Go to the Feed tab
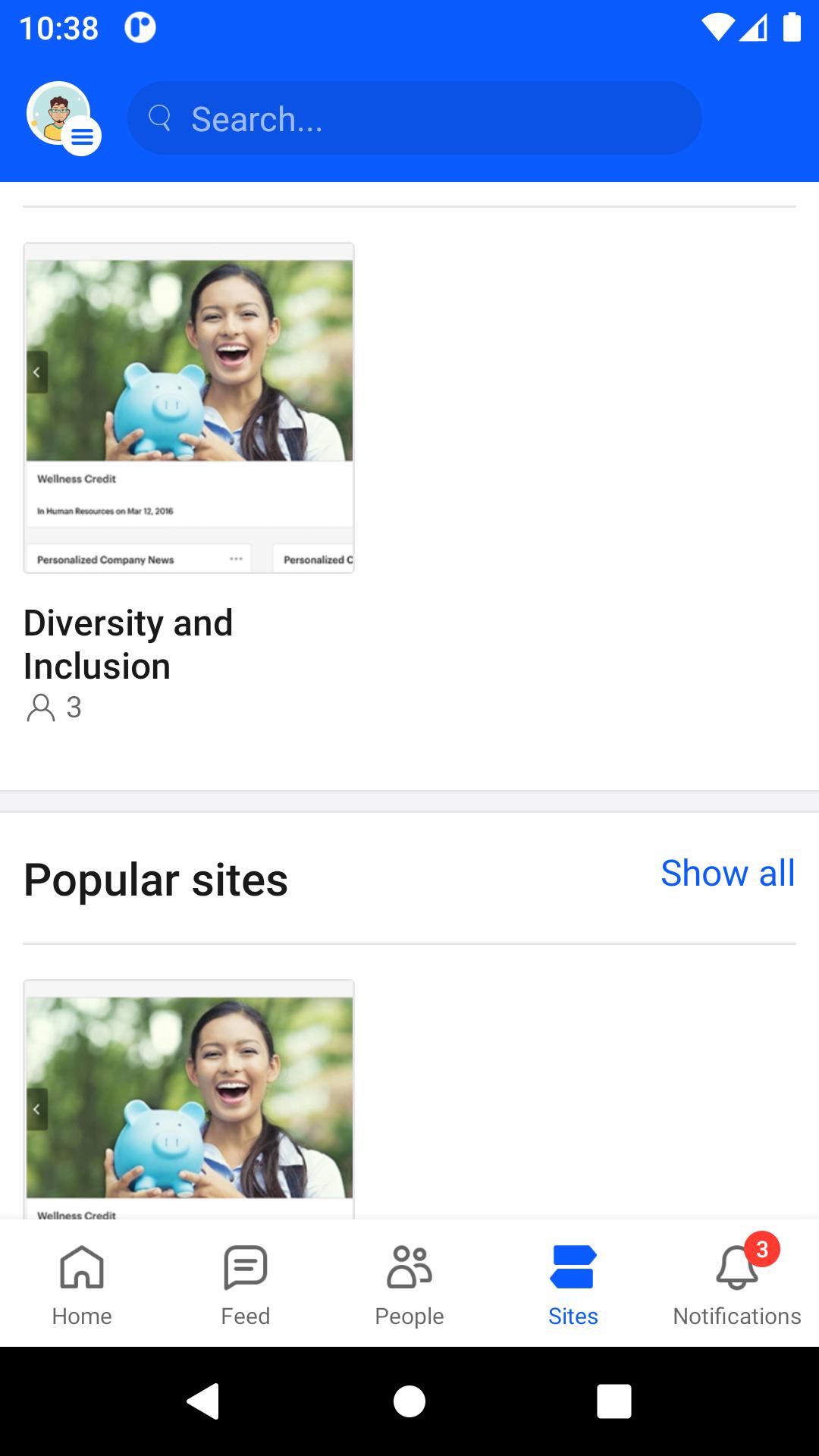The image size is (819, 1456). point(246,1285)
